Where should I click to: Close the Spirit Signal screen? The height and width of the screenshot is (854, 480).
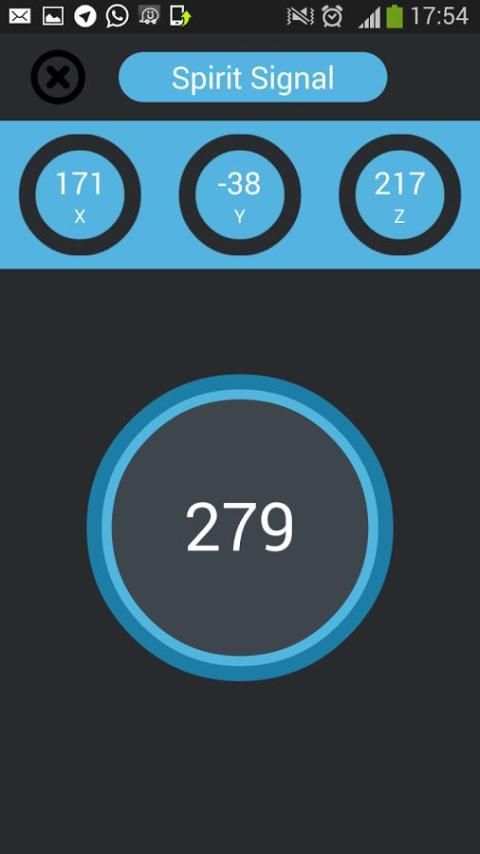click(x=58, y=77)
